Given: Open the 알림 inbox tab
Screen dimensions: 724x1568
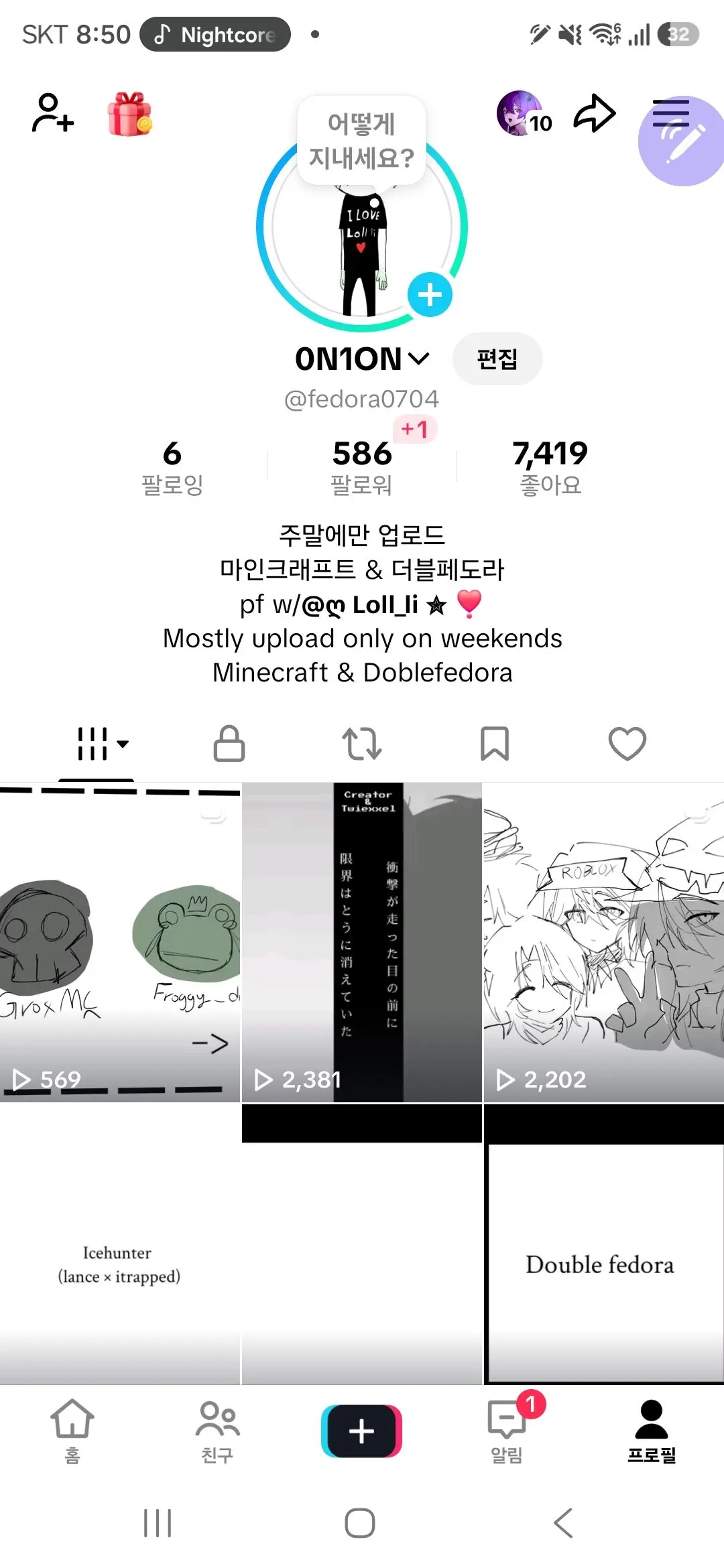Looking at the screenshot, I should pyautogui.click(x=507, y=1430).
